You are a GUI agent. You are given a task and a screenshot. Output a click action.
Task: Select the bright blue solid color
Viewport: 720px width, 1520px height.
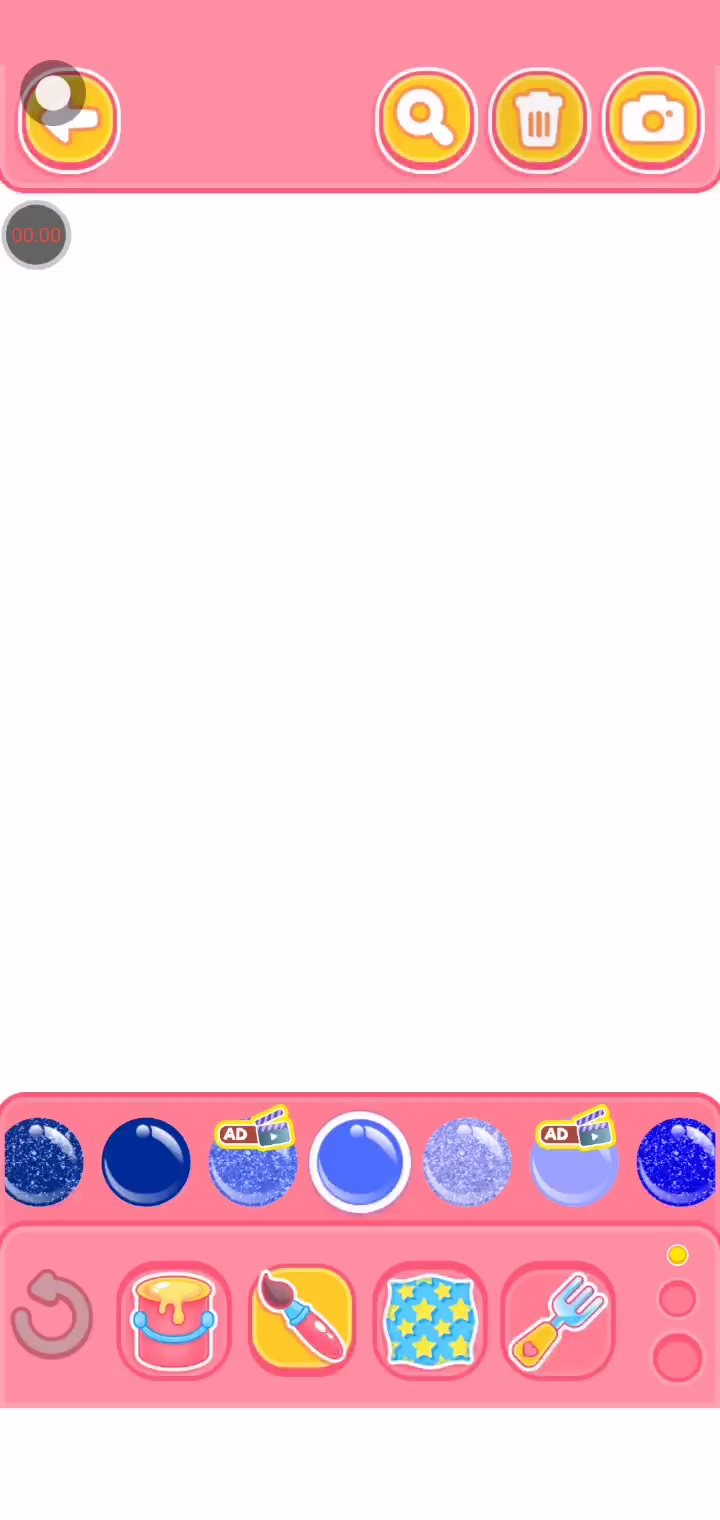point(360,1162)
